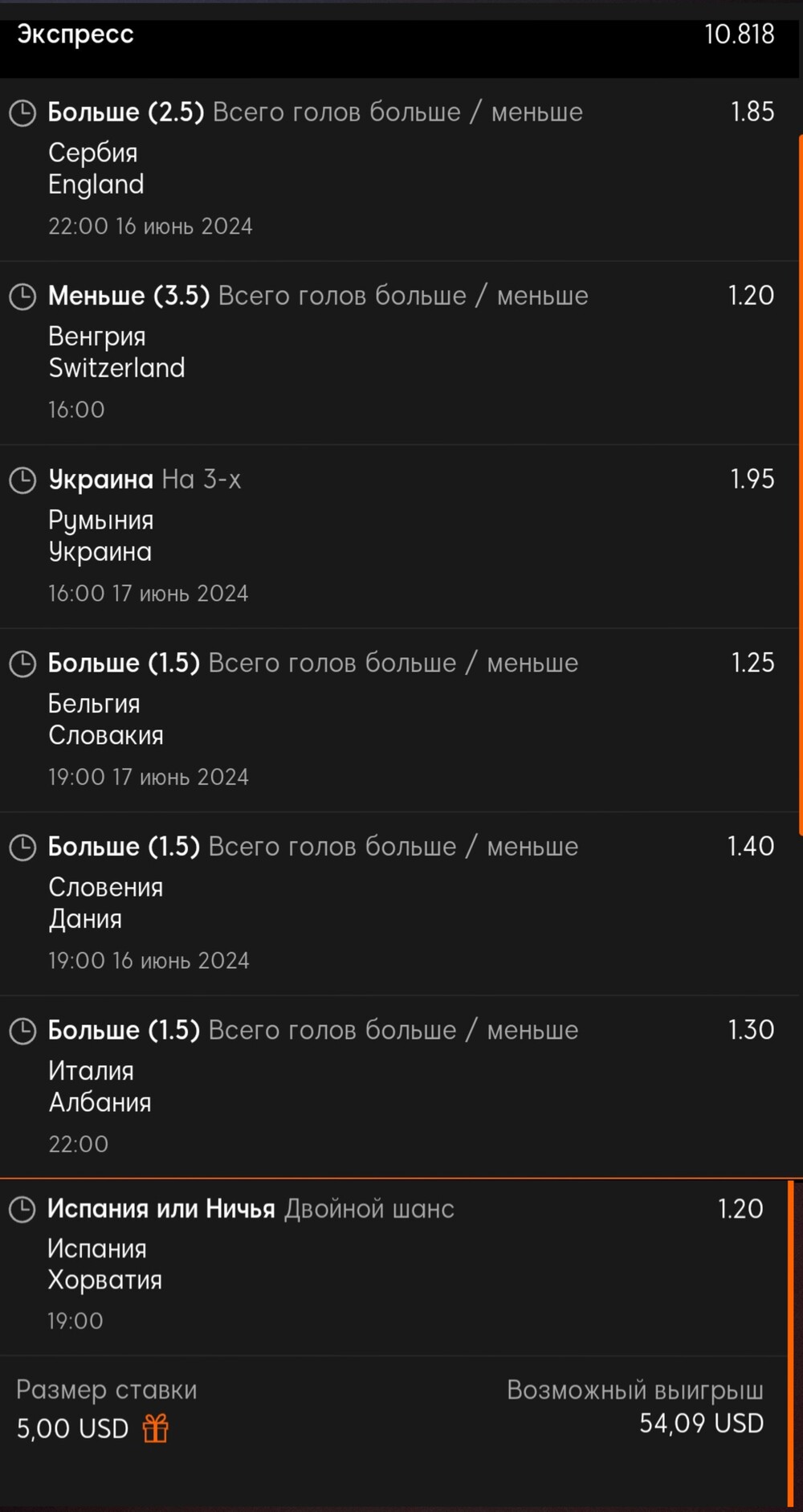Open the Сербия – England selection
Screen dimensions: 803x1512
(x=399, y=170)
